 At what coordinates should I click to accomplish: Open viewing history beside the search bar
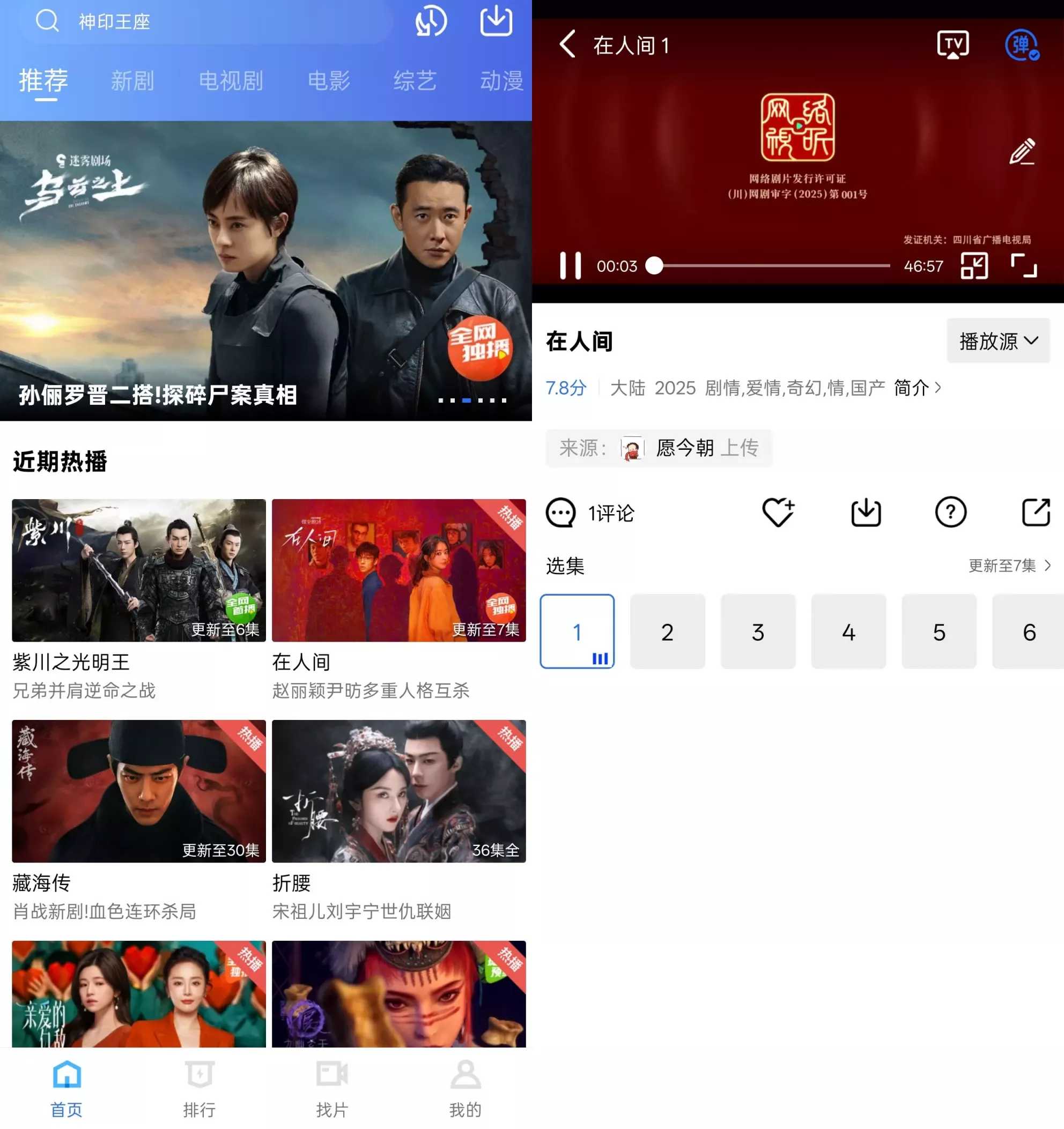tap(430, 22)
